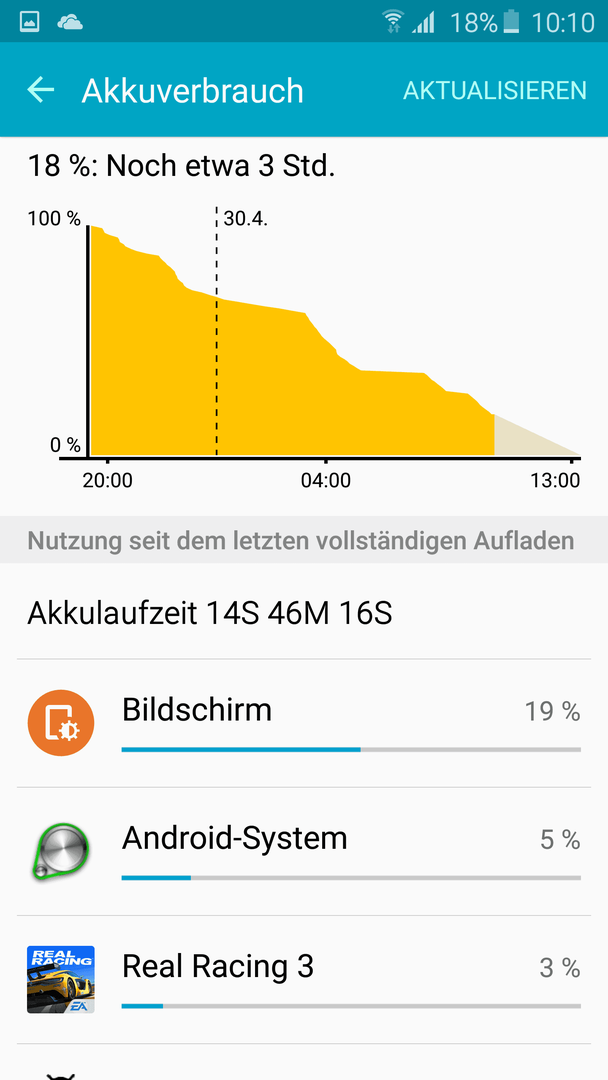The image size is (608, 1080).
Task: View Android-System battery usage details
Action: point(304,850)
